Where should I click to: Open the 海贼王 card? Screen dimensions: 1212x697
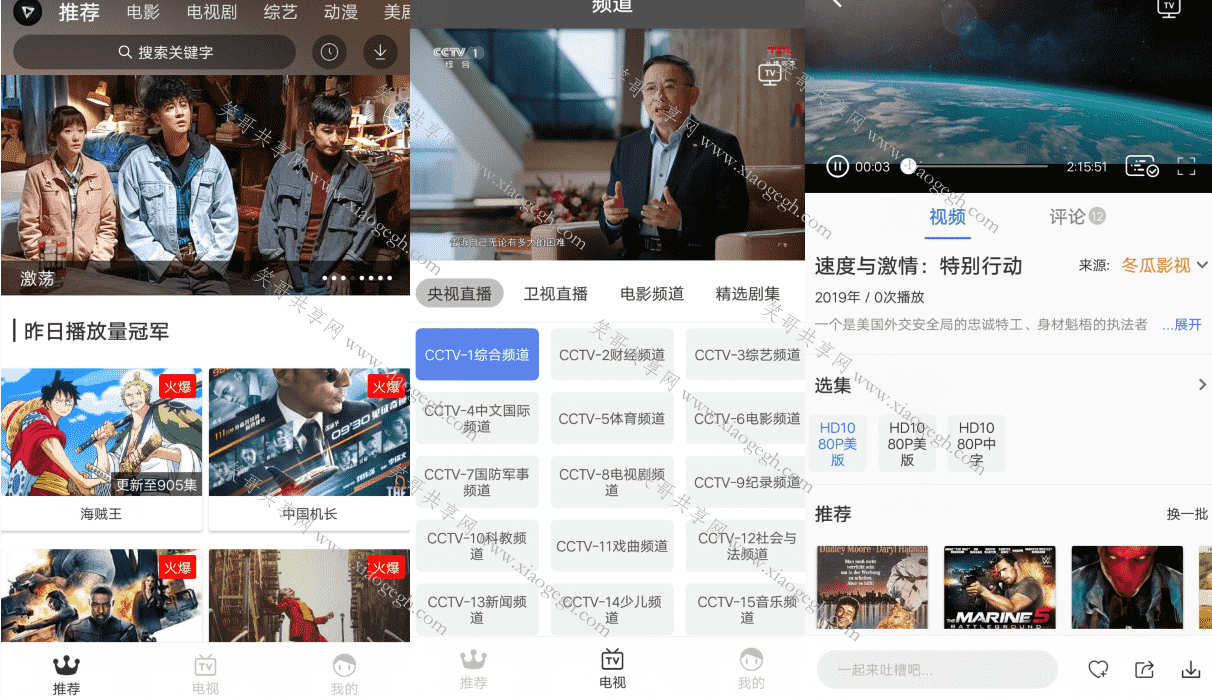pos(101,448)
